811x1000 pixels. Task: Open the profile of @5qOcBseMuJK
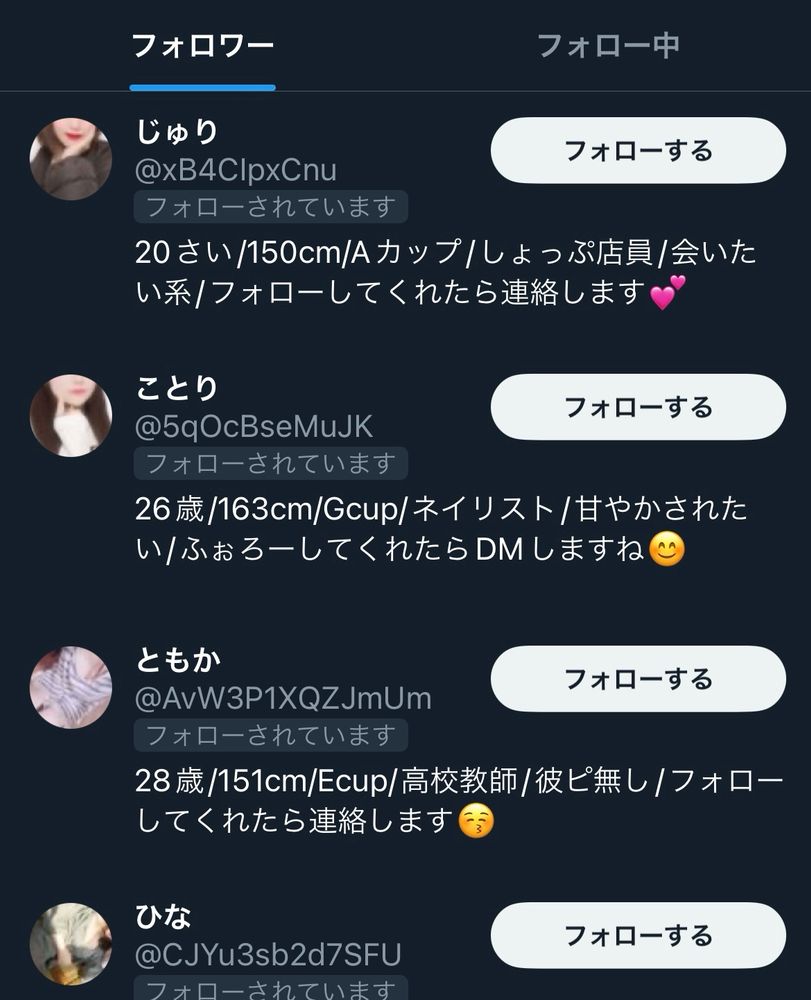coord(253,427)
